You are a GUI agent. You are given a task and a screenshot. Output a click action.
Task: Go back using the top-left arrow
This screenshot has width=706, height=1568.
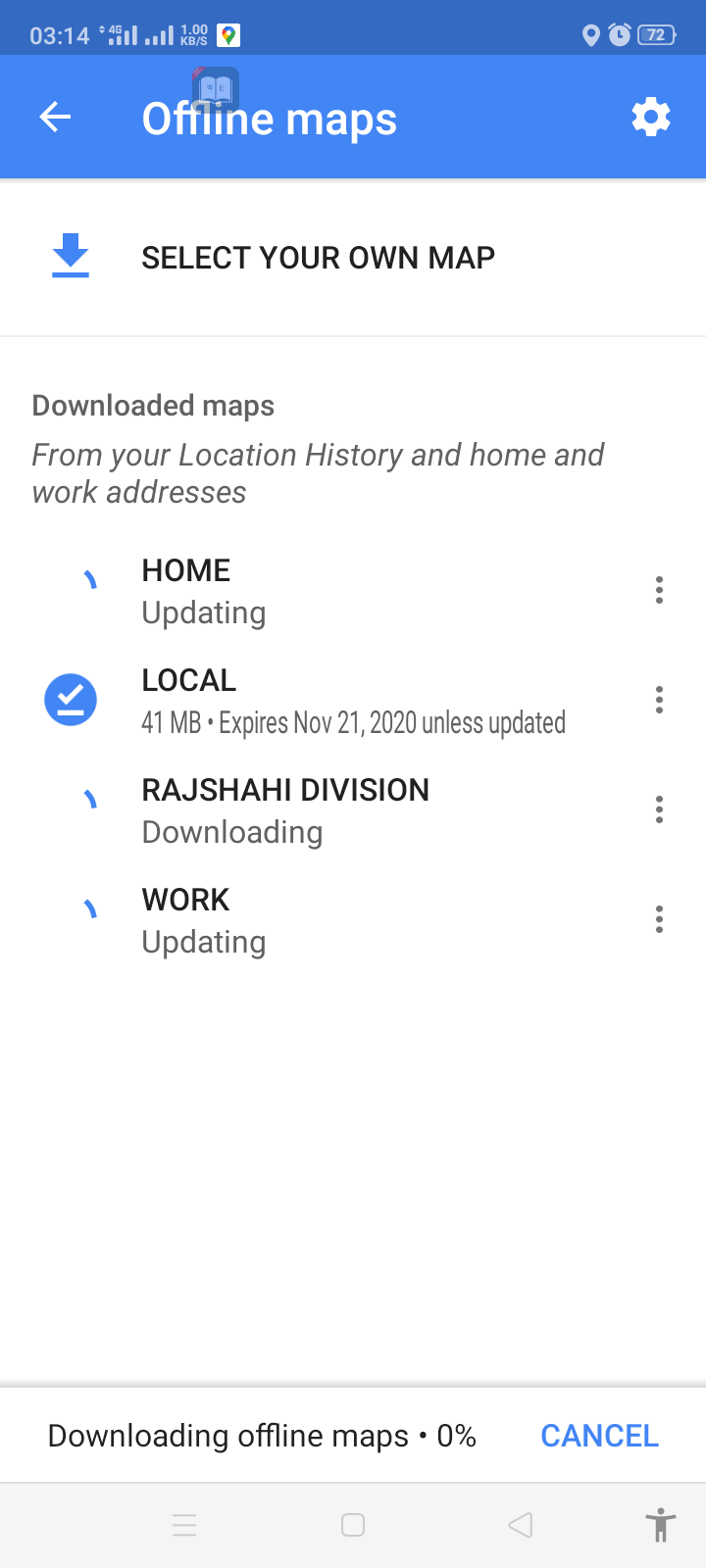(x=55, y=118)
